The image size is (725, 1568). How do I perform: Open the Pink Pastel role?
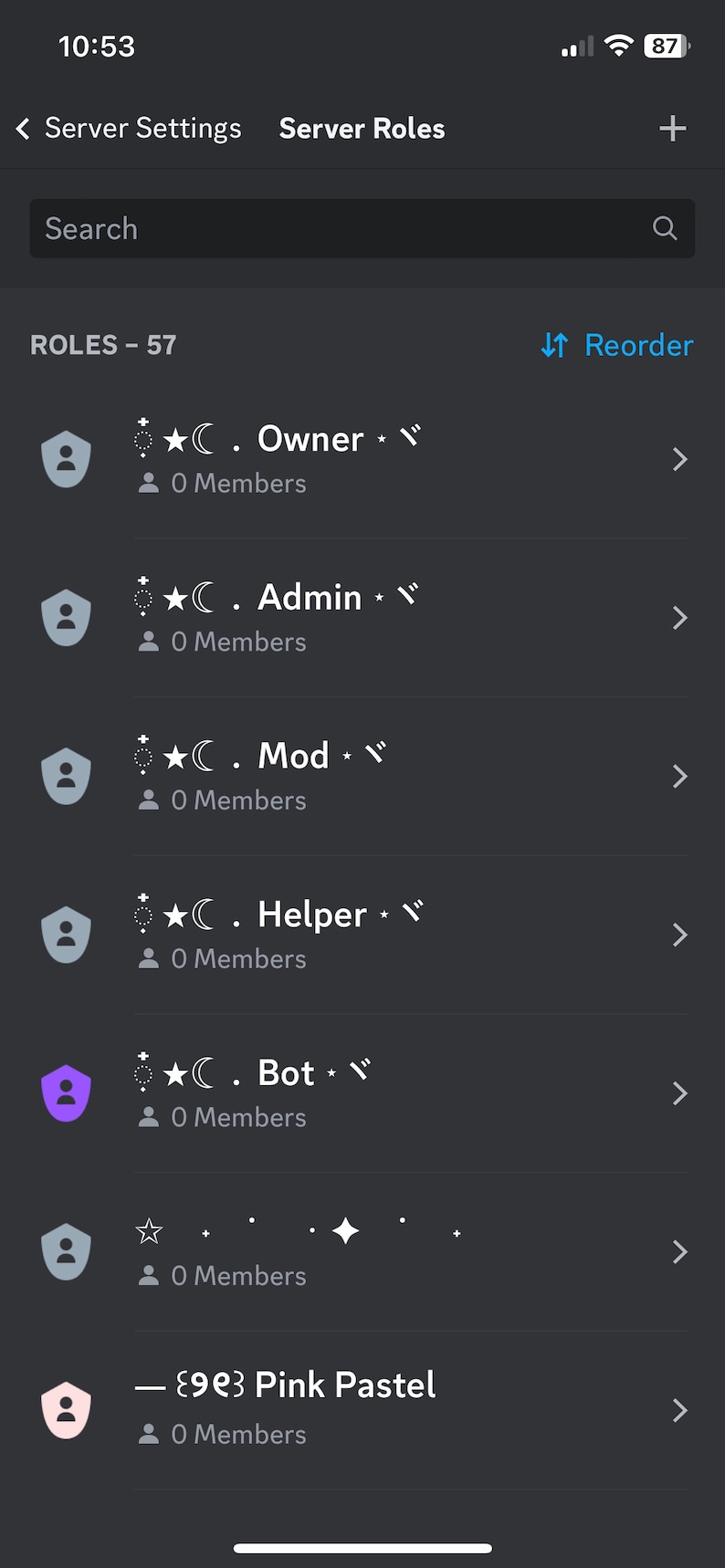(362, 1410)
